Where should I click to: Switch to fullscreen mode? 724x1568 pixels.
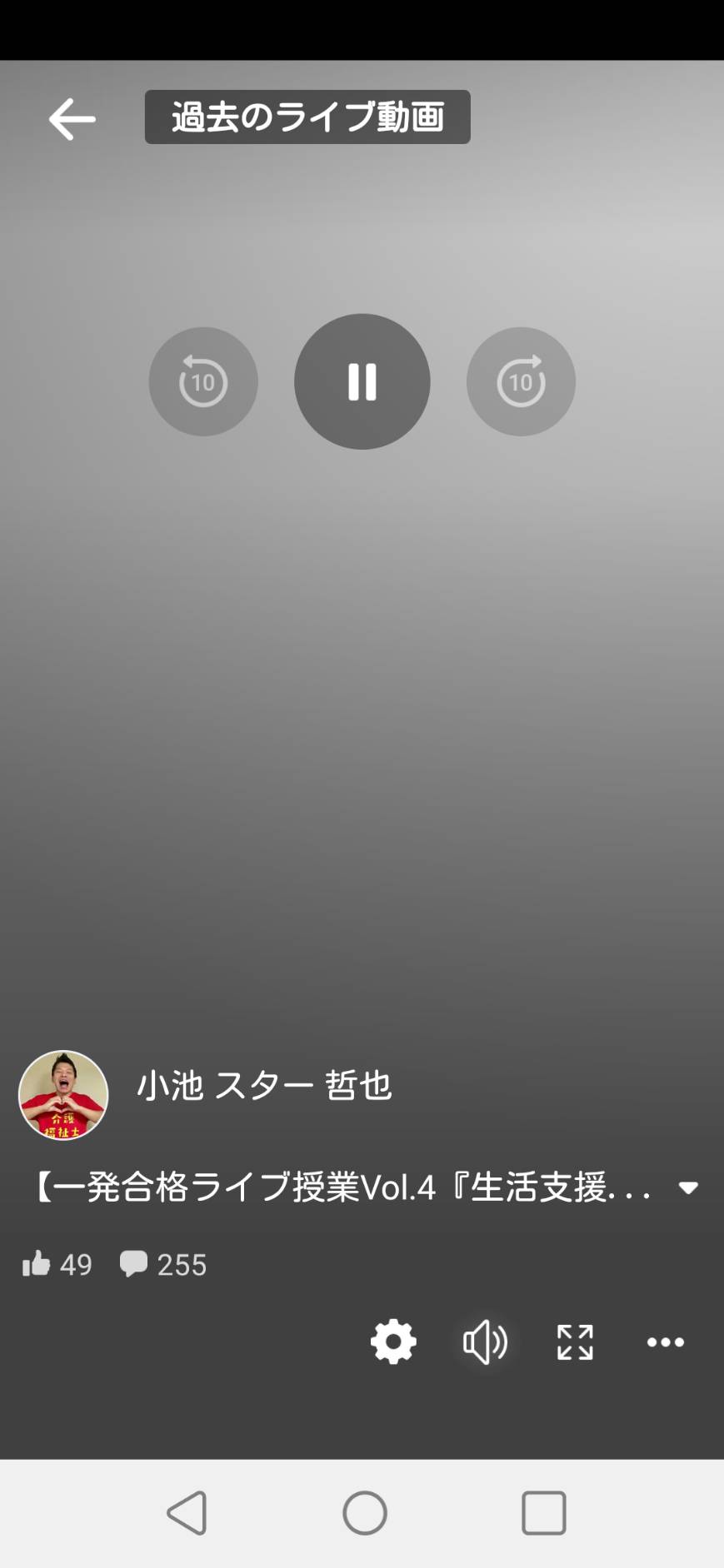[x=575, y=1342]
